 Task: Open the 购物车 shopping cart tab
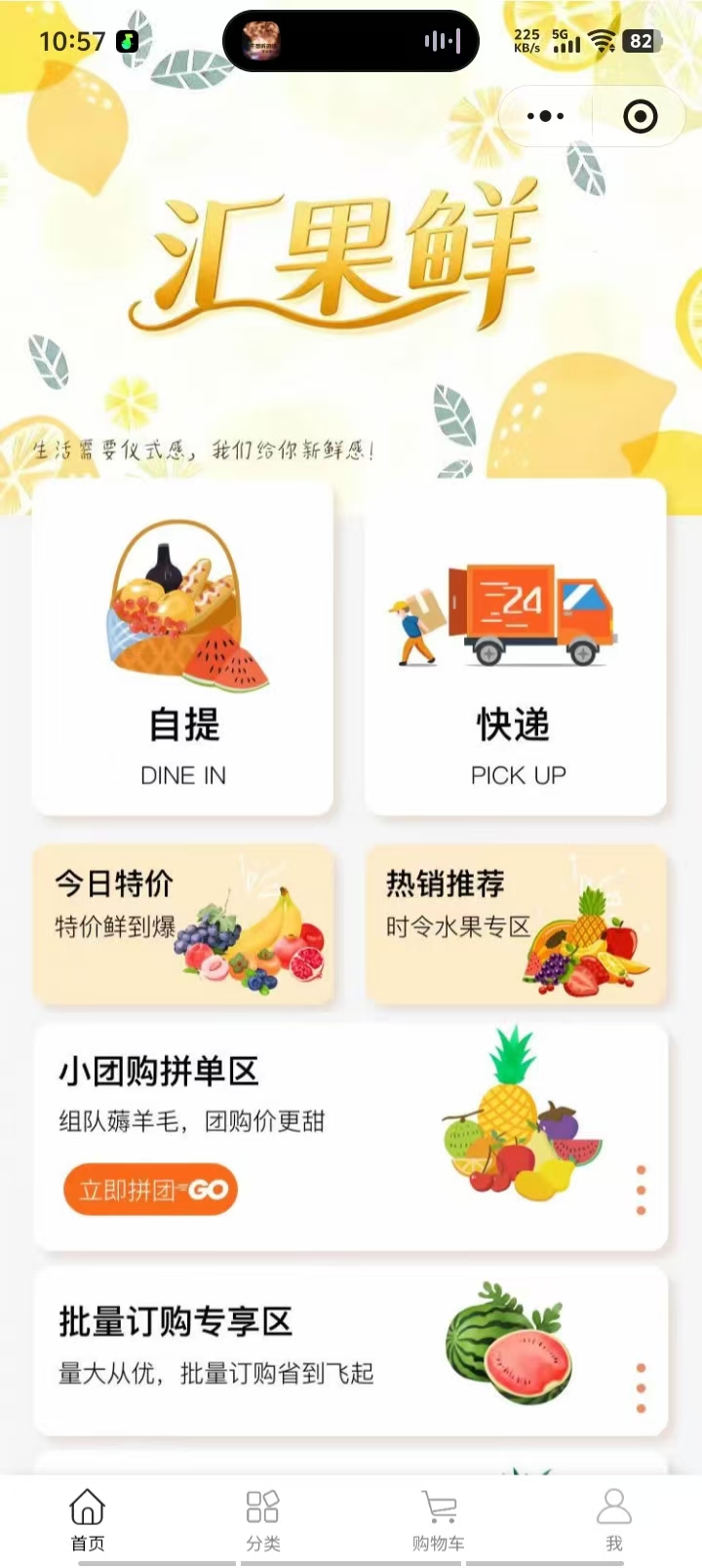(x=439, y=1519)
